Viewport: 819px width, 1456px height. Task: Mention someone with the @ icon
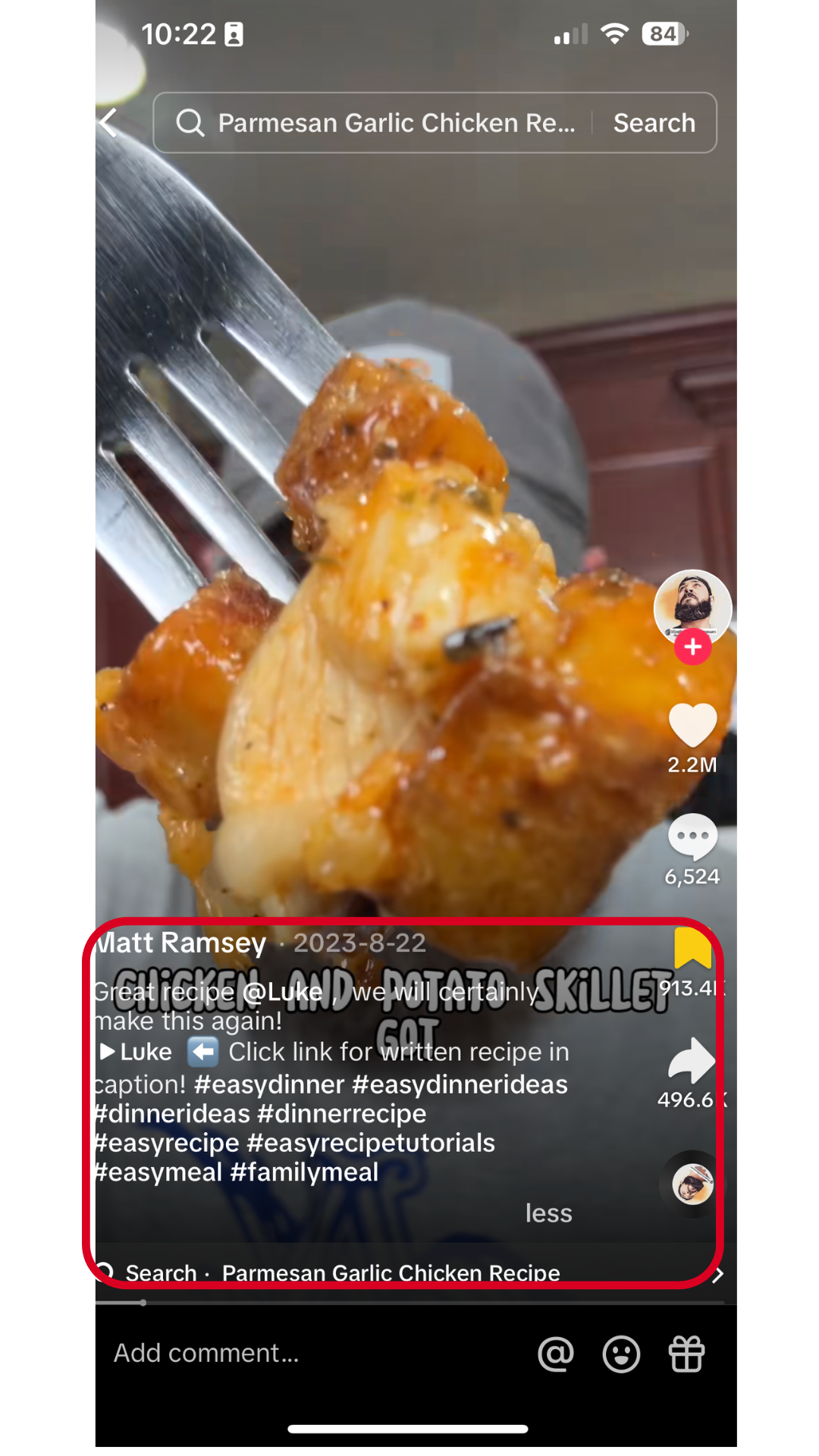point(556,1354)
